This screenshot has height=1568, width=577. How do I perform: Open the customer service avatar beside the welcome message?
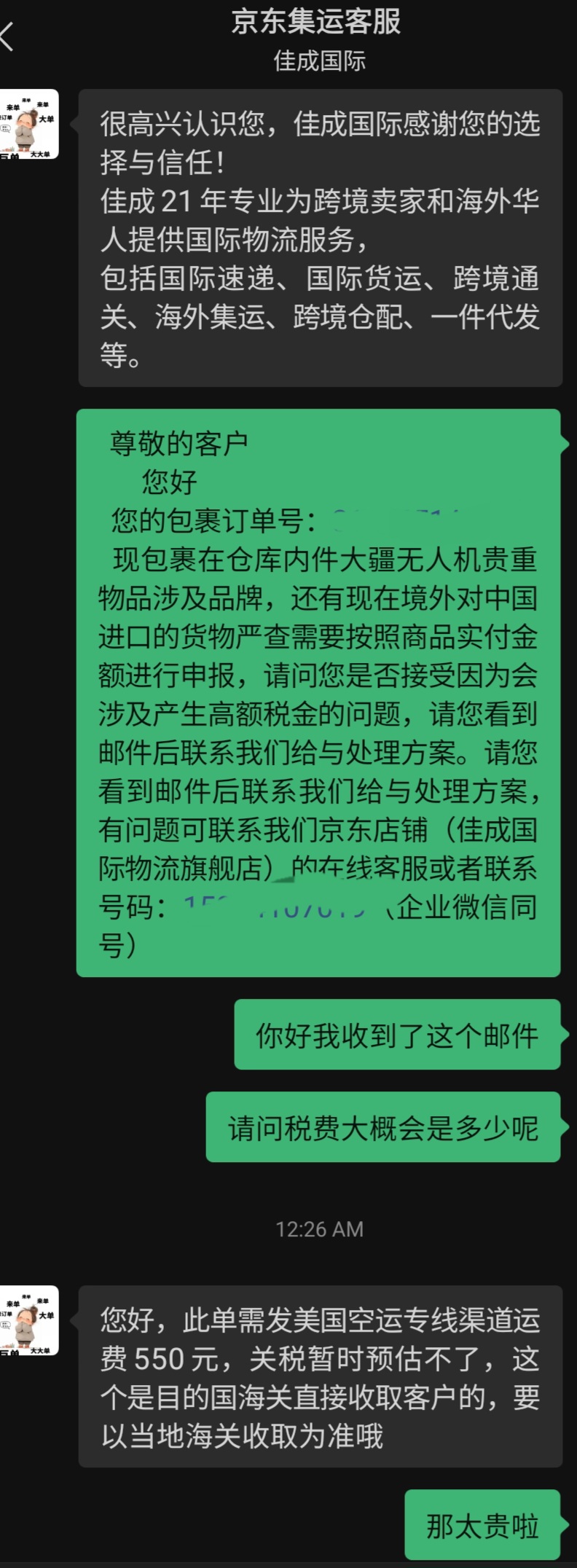(x=29, y=125)
